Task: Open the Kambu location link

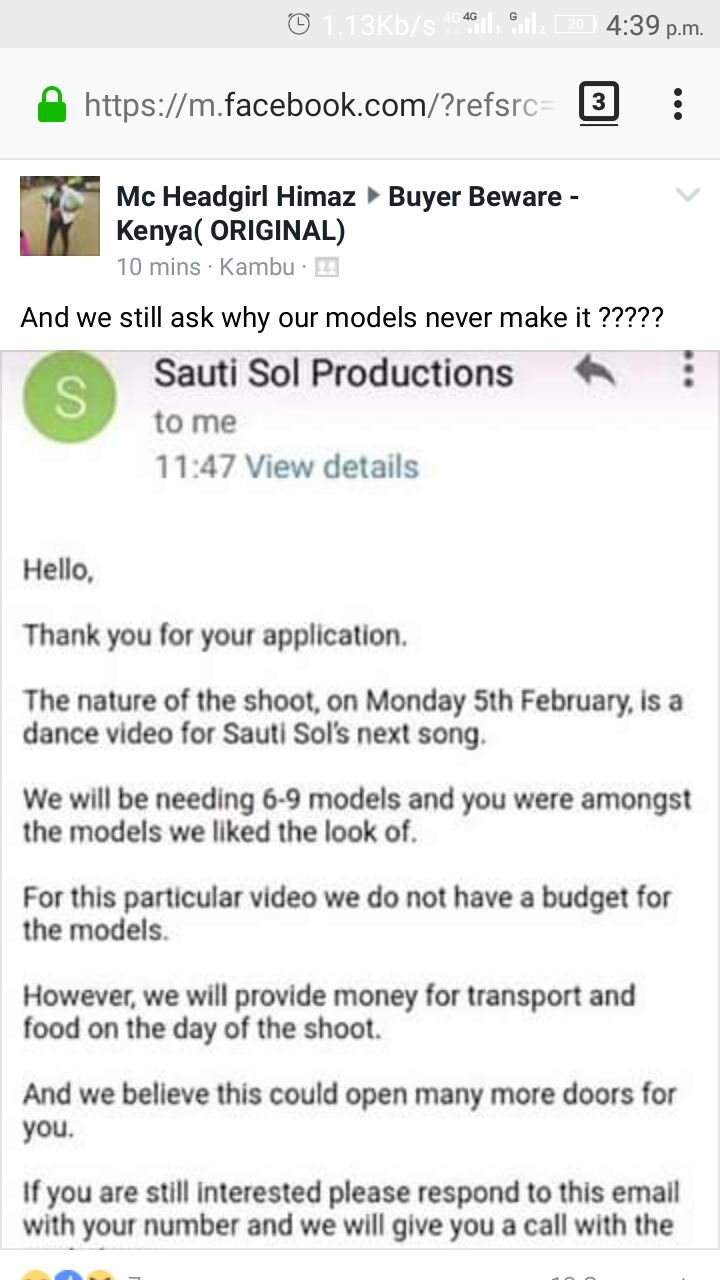Action: (257, 267)
